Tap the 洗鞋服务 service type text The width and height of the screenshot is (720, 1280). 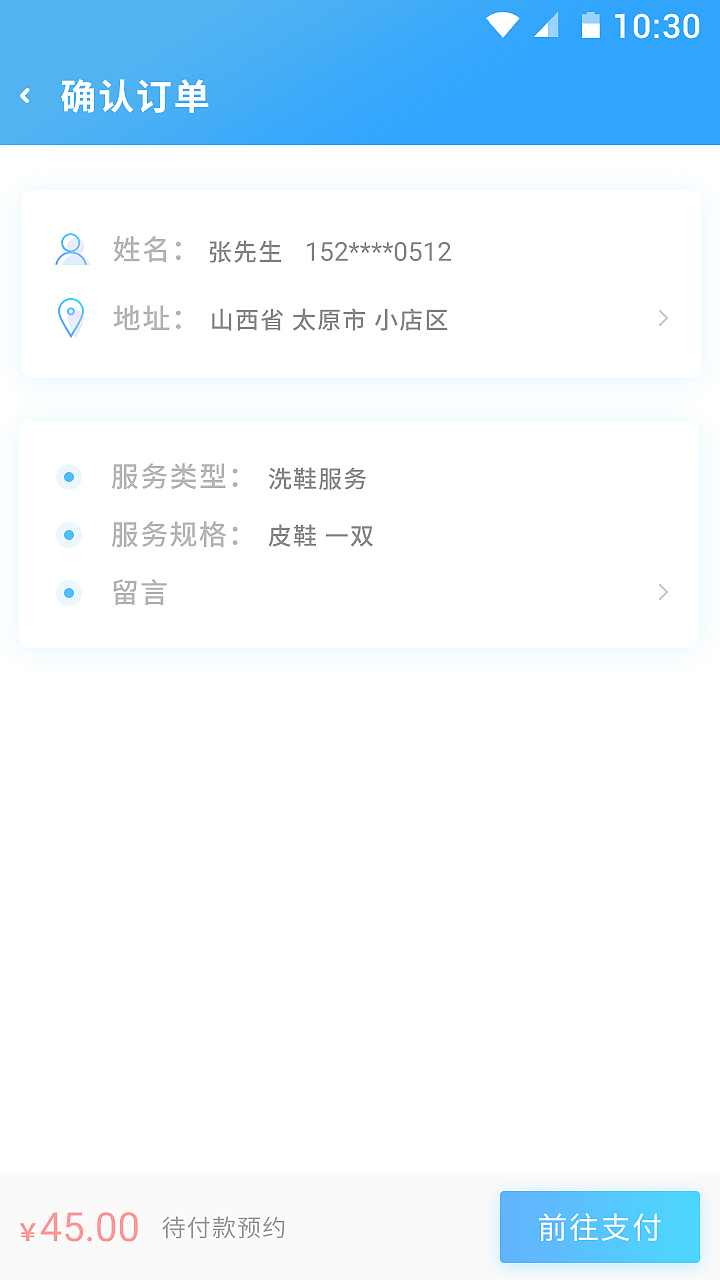[x=316, y=479]
